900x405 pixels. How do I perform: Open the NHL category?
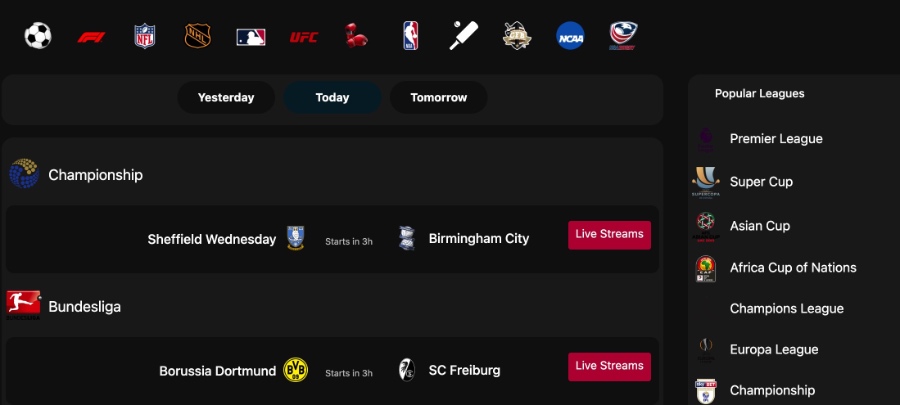click(x=198, y=36)
